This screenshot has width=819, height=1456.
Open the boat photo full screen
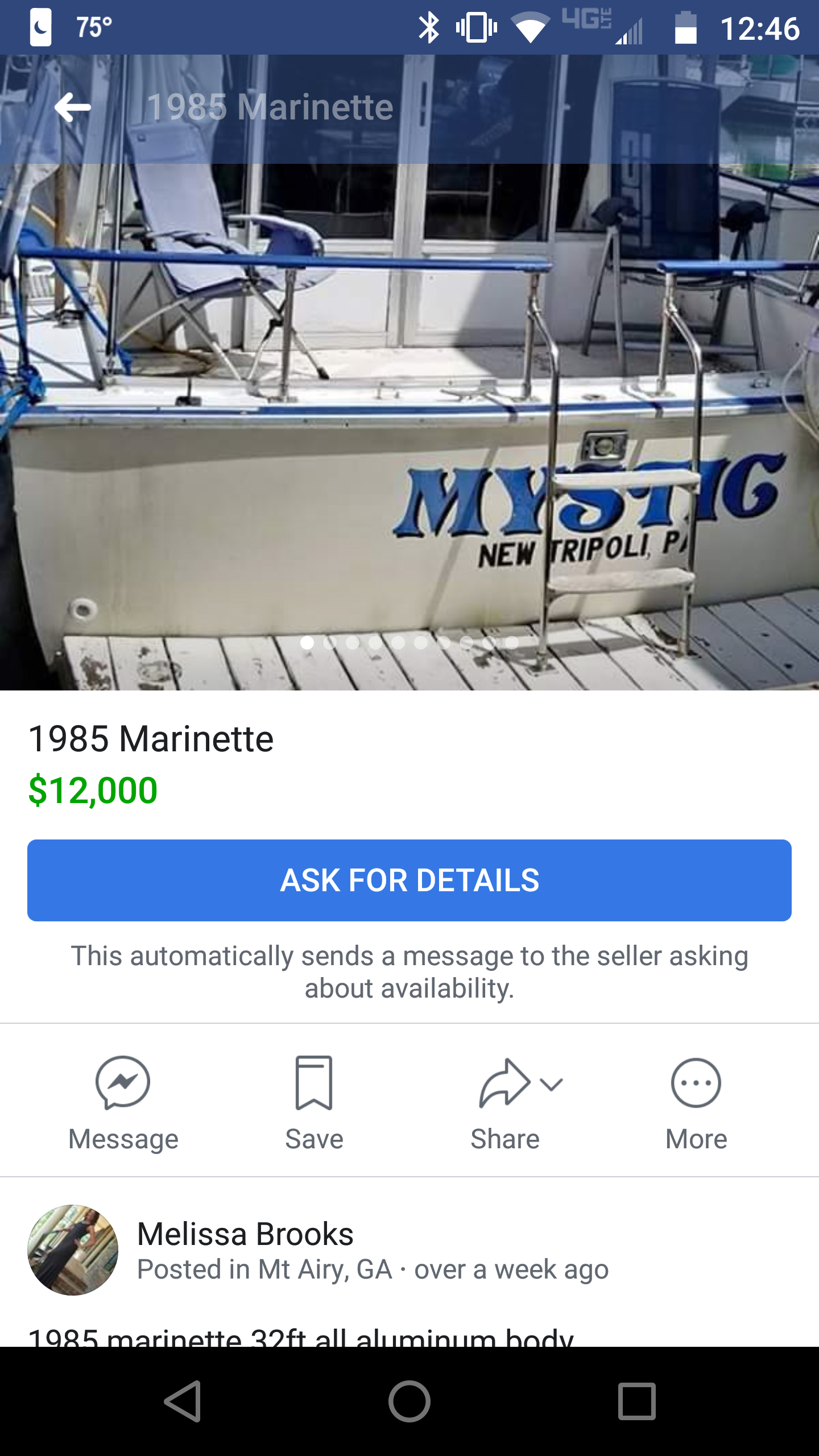coord(409,398)
